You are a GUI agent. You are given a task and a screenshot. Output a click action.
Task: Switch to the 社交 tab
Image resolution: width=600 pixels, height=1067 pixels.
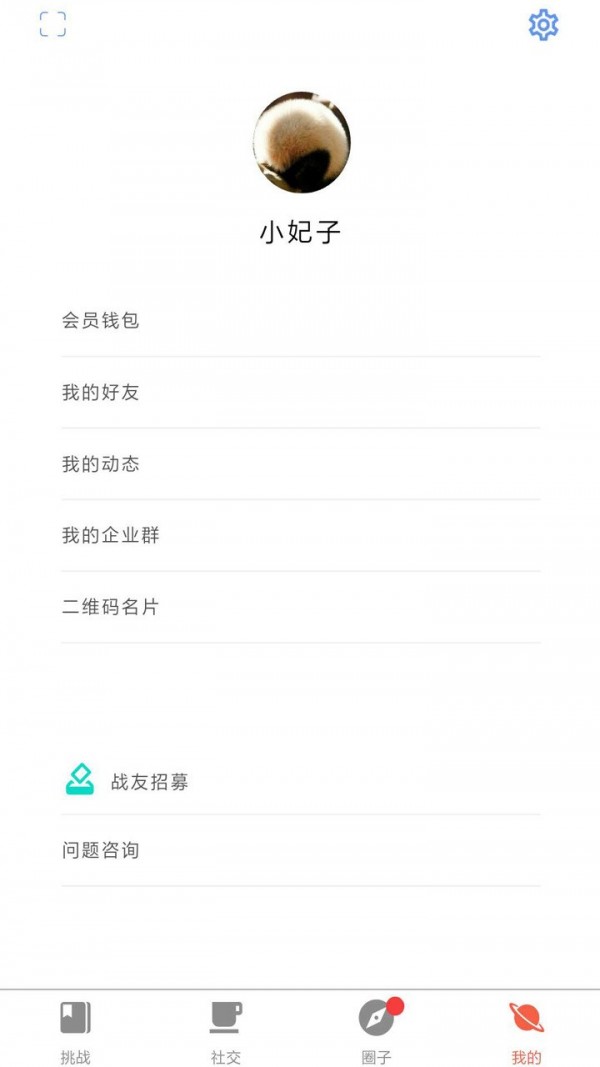(225, 1030)
